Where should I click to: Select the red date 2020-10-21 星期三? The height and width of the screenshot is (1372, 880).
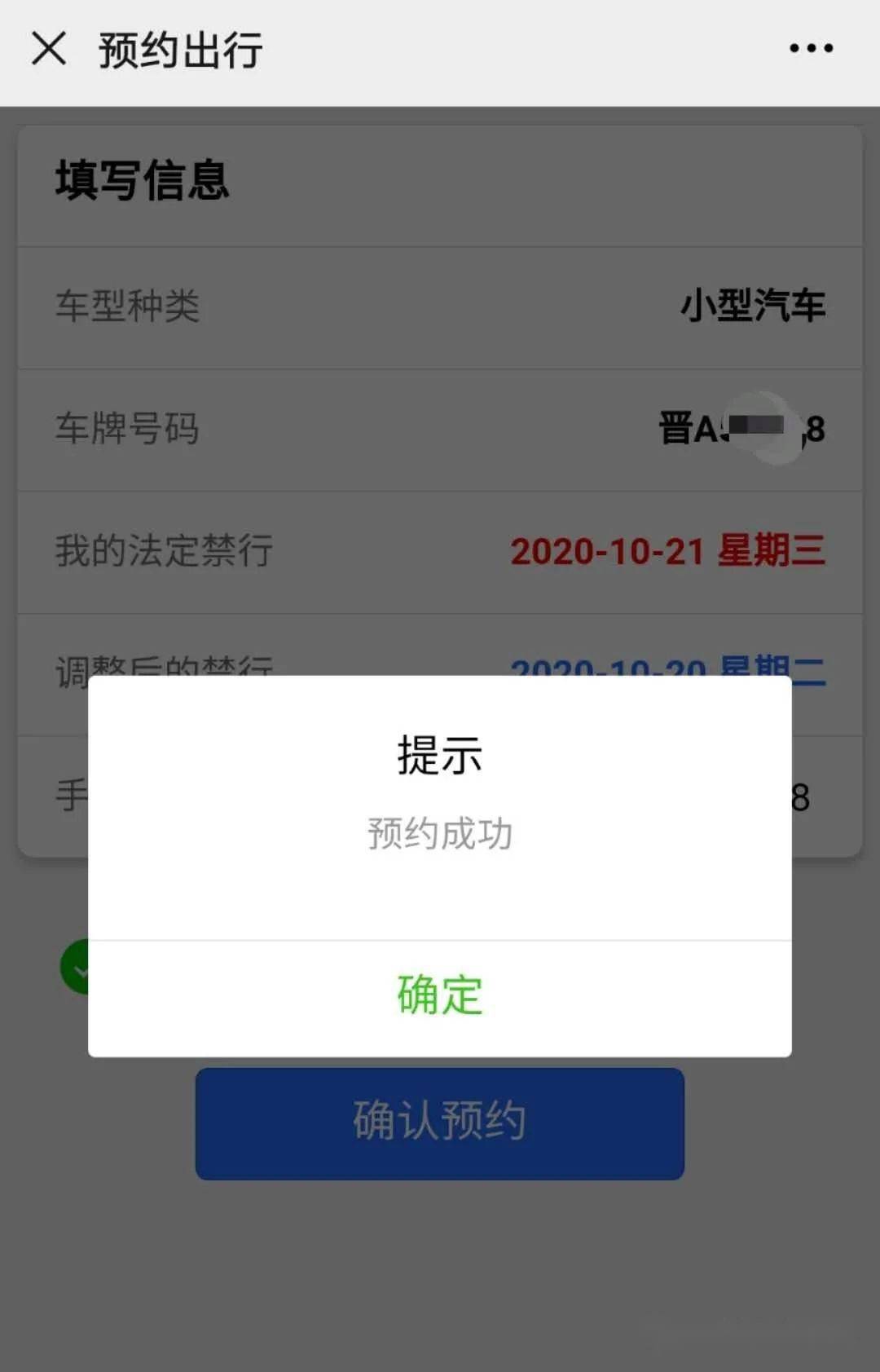(668, 552)
